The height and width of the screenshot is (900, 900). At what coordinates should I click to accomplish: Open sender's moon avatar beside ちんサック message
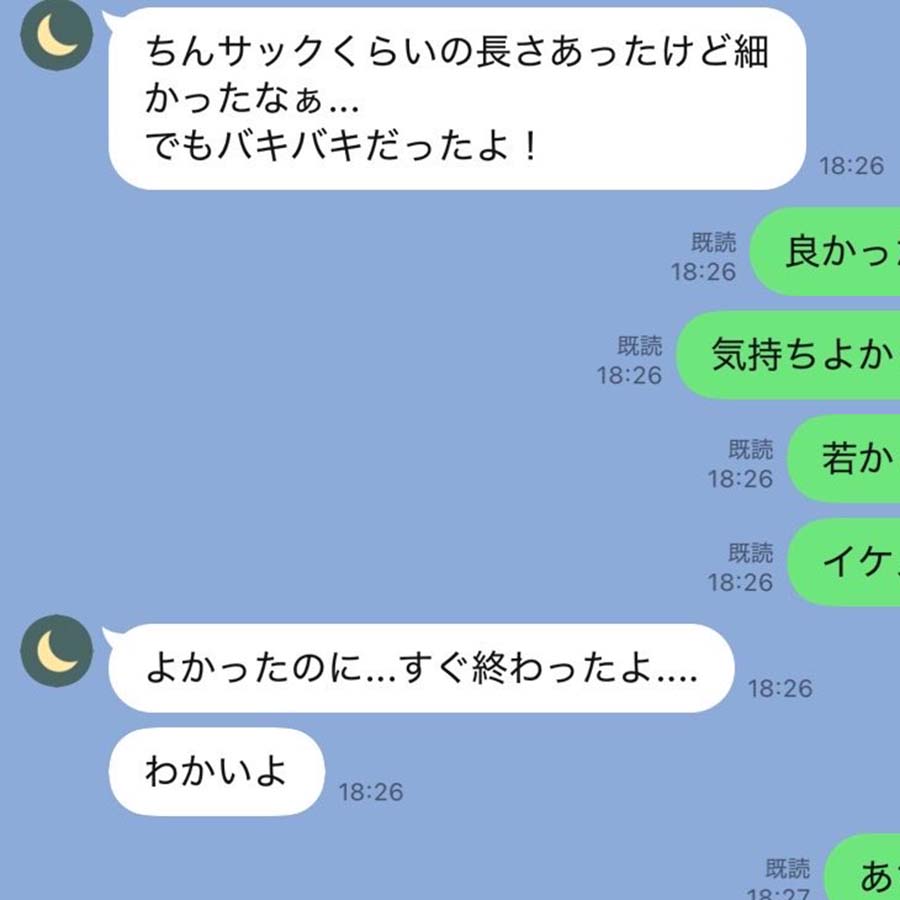coord(56,36)
